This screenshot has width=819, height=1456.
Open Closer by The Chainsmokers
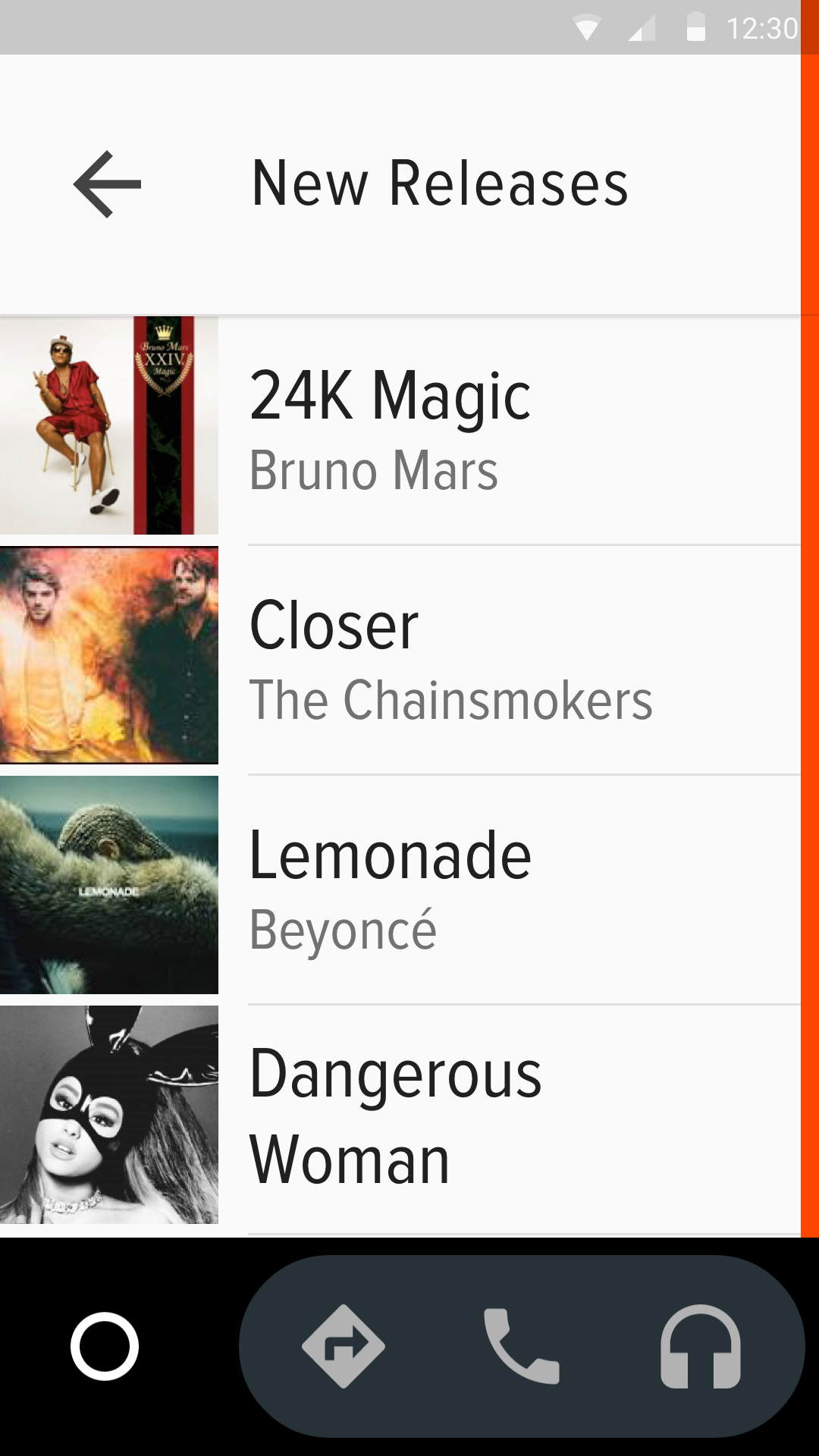coord(455,658)
